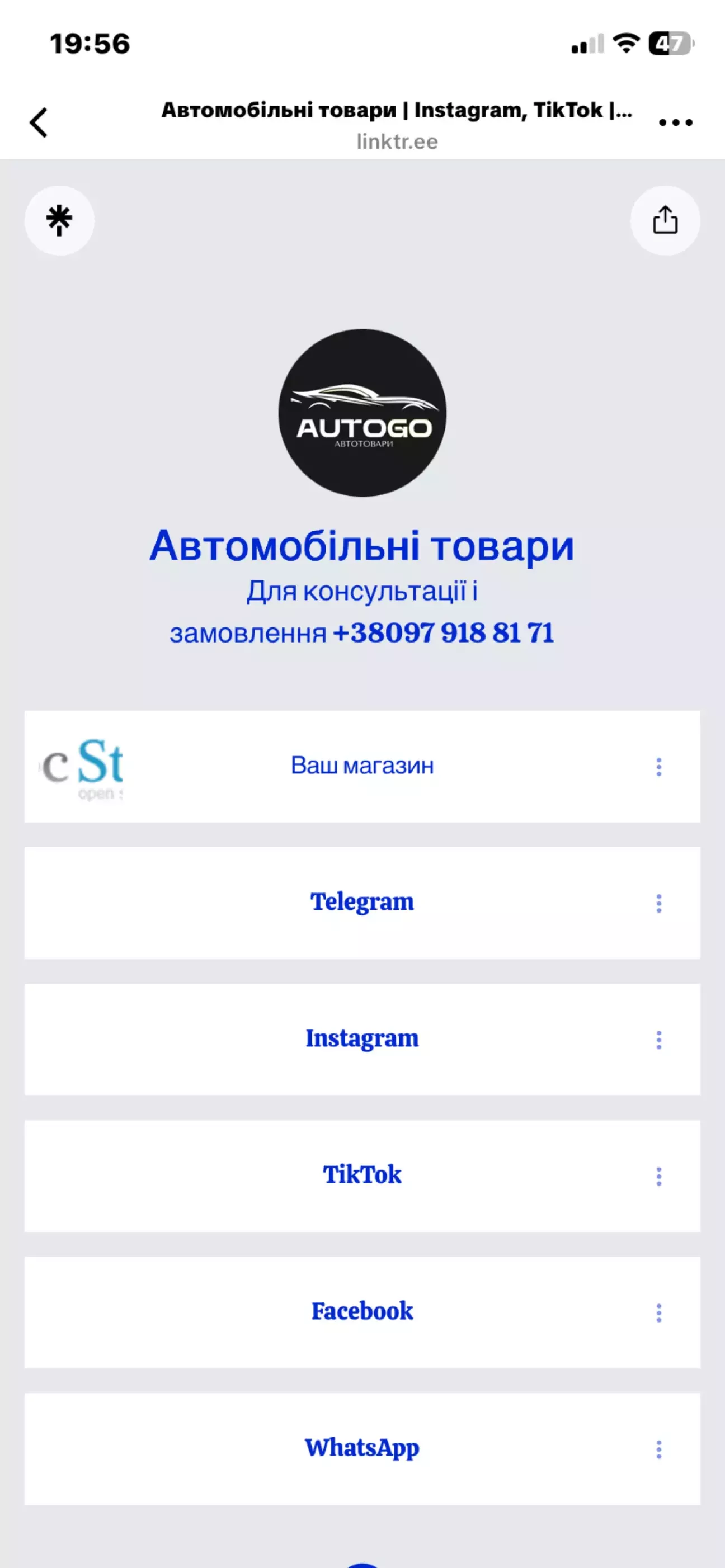Show options for Instagram link

click(658, 1039)
